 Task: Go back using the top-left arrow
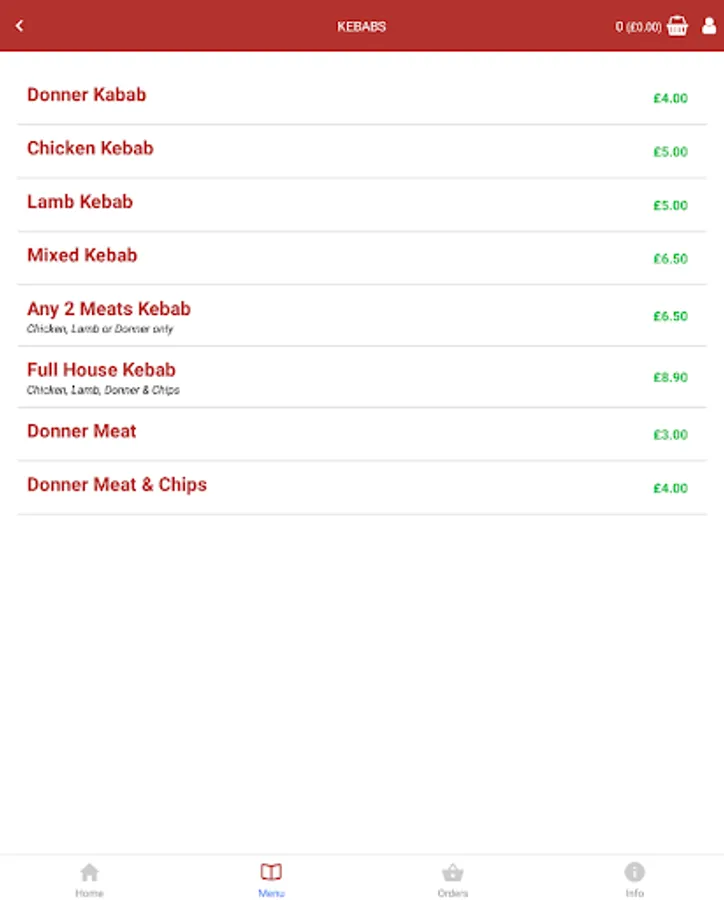coord(19,26)
